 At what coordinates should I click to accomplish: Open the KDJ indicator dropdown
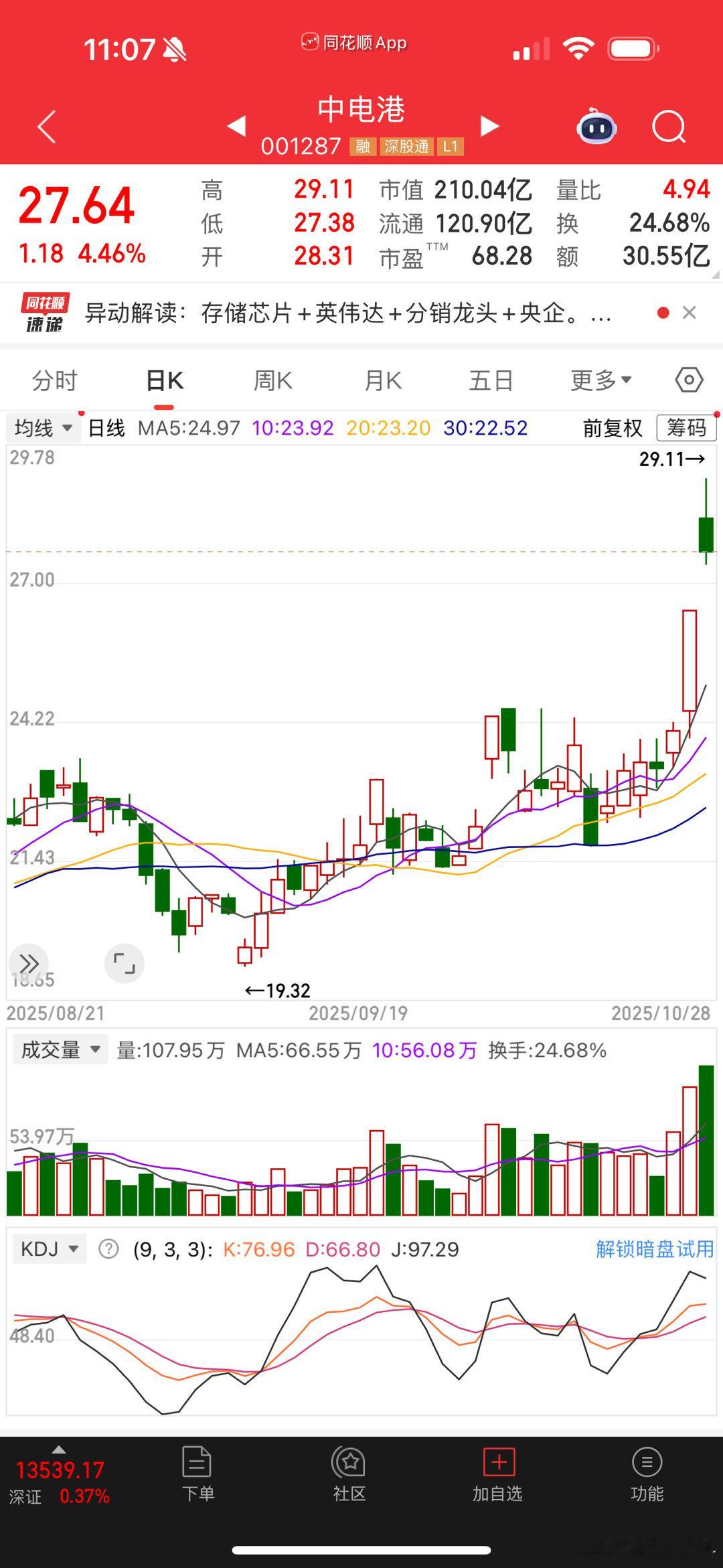coord(49,1250)
